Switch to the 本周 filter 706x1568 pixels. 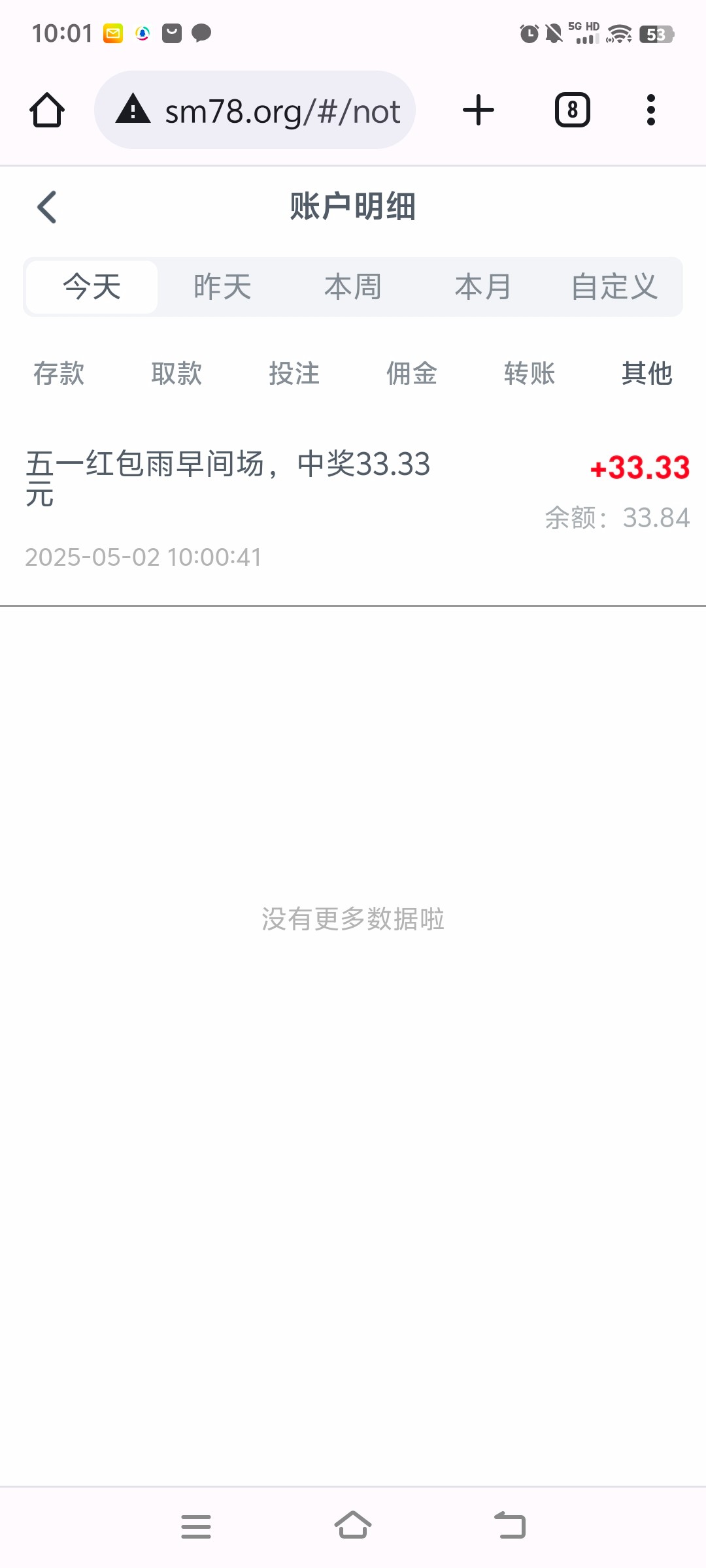353,287
